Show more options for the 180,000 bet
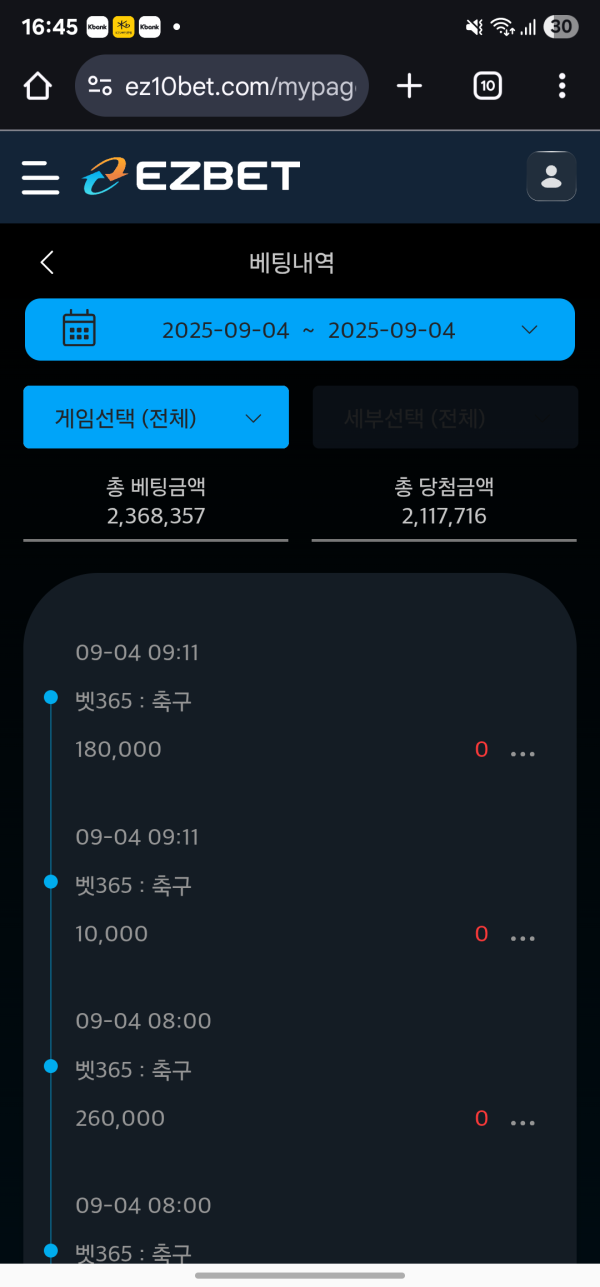 523,753
